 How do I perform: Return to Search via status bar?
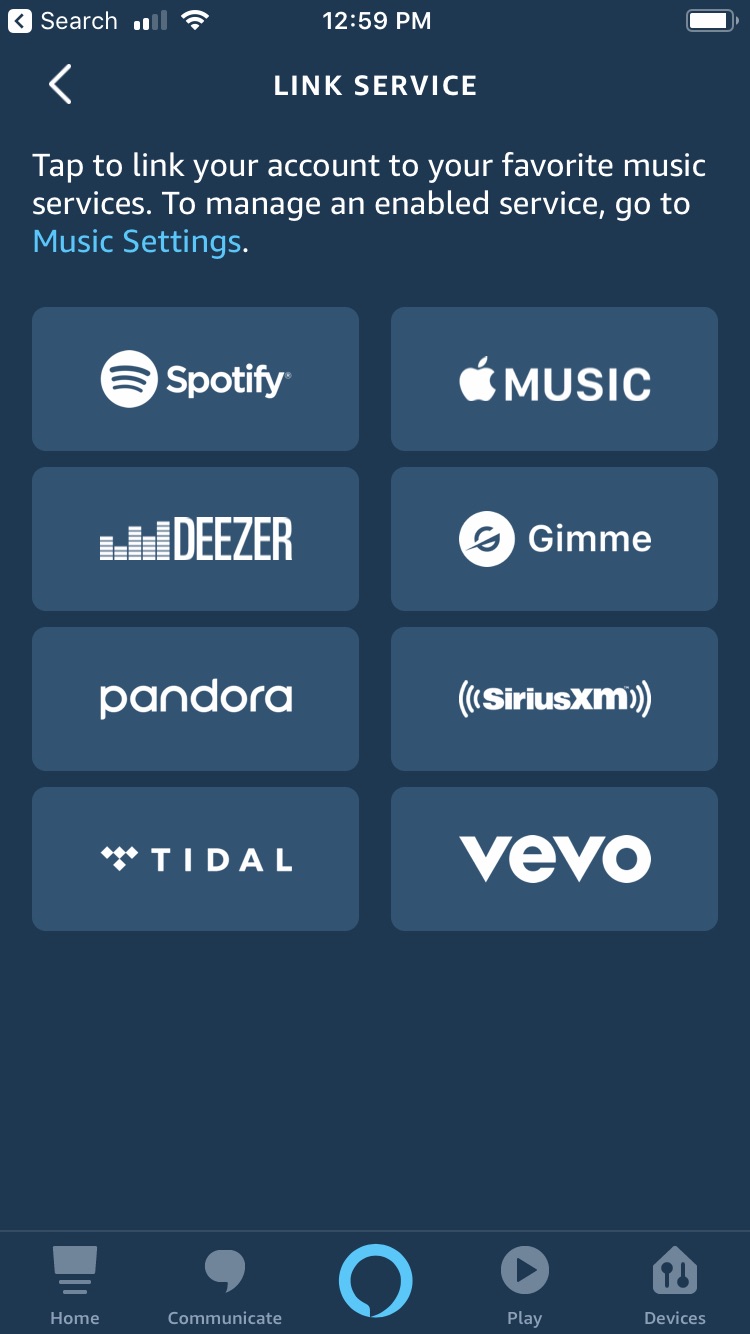[x=63, y=21]
